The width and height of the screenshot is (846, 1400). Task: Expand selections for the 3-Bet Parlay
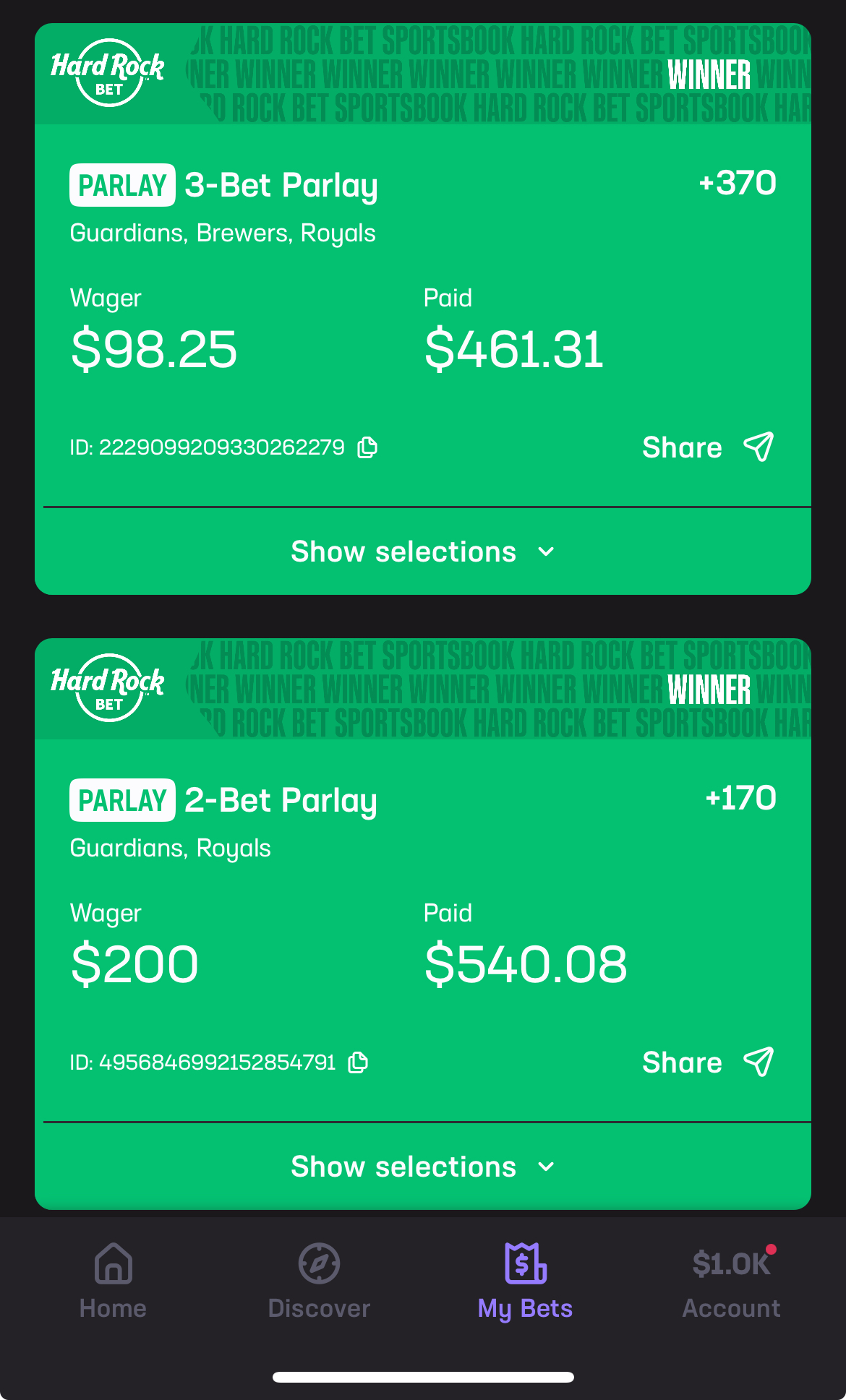click(423, 552)
